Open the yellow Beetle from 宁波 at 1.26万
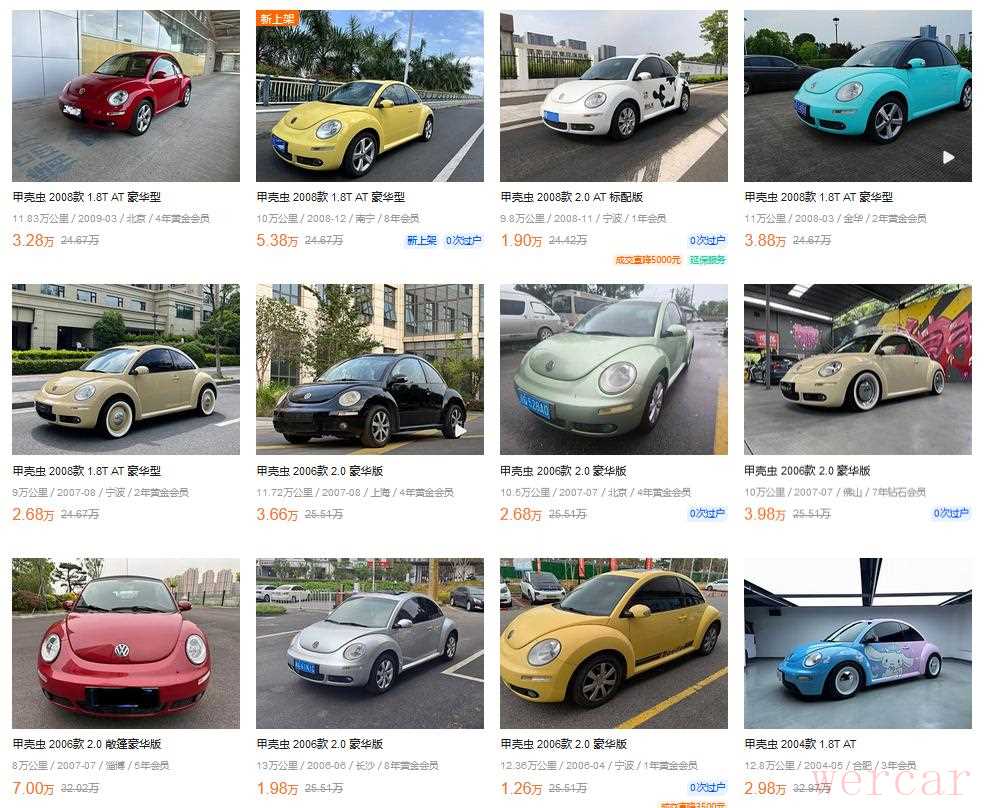This screenshot has width=984, height=808. 614,643
